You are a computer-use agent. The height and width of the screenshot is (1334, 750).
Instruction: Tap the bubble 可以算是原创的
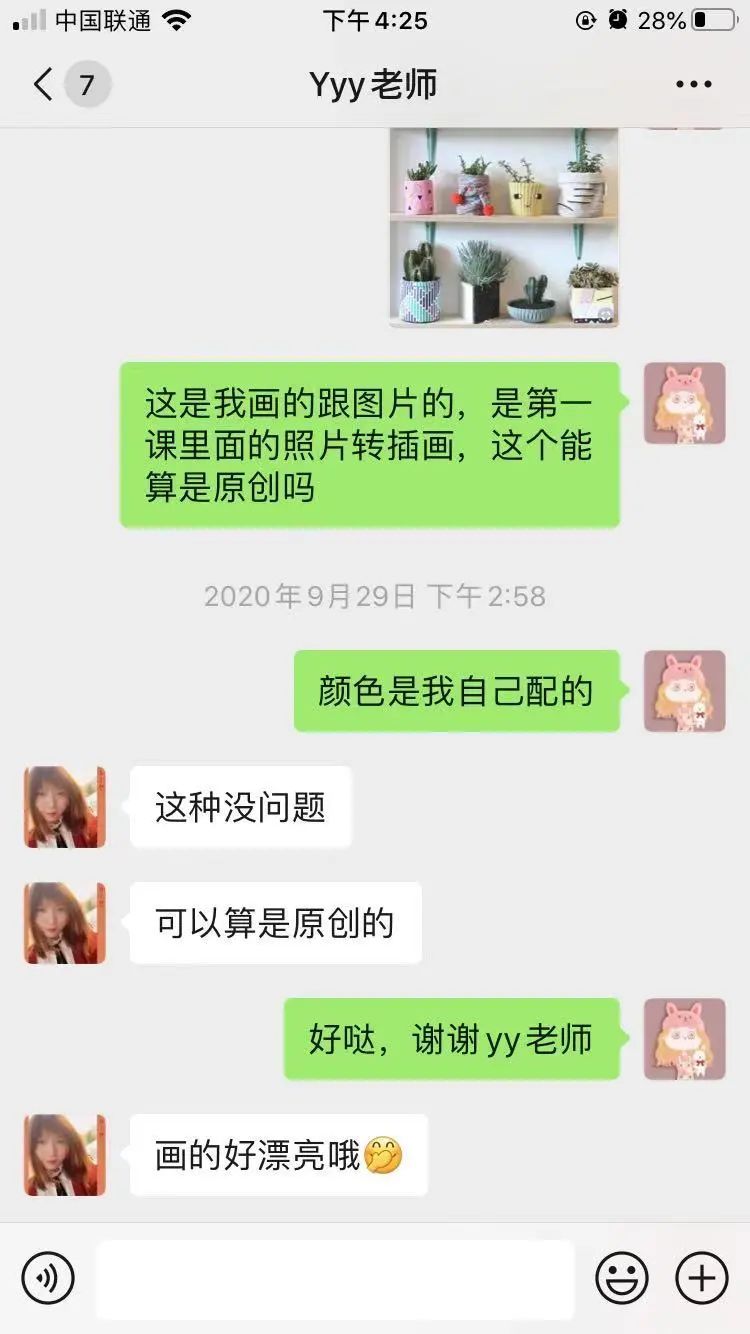(275, 923)
